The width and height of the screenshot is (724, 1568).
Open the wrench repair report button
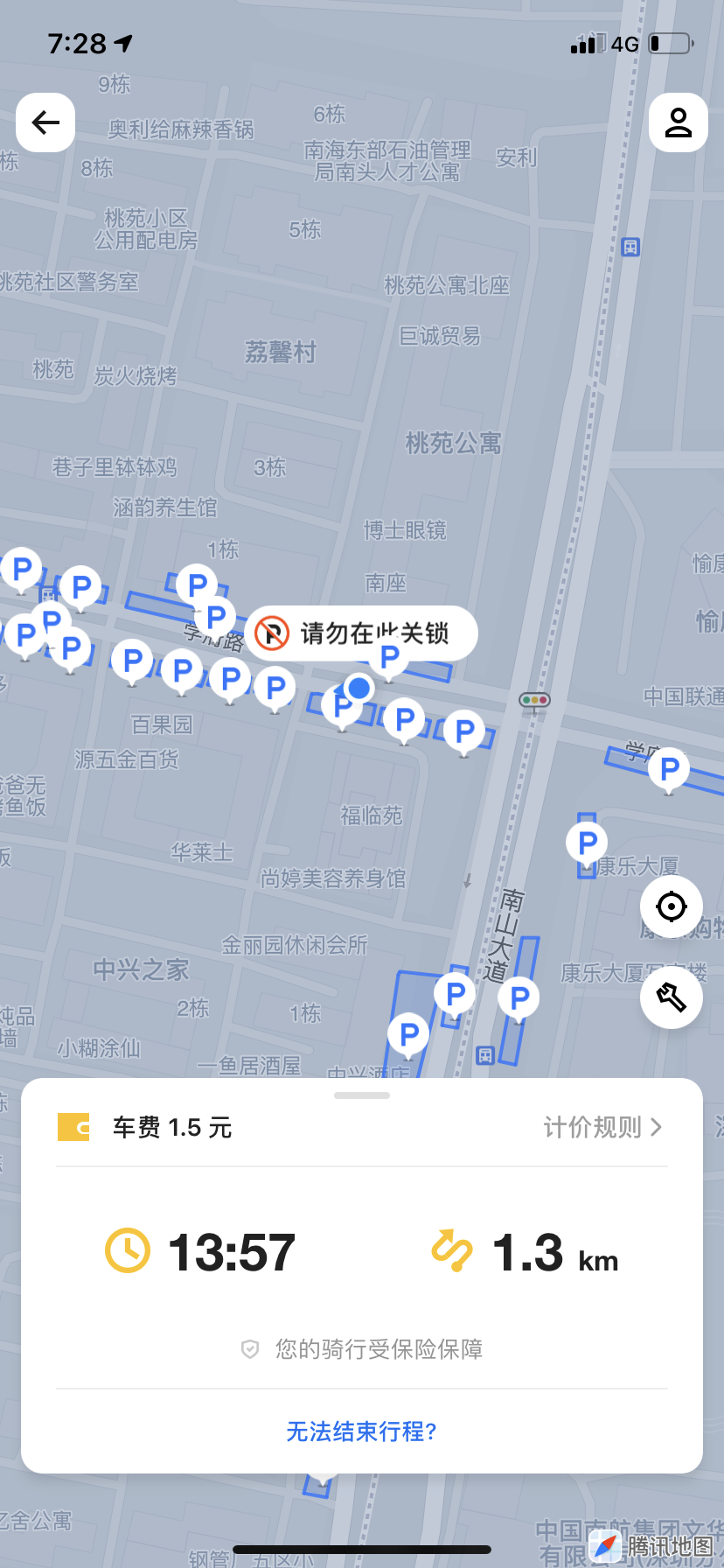tap(671, 997)
